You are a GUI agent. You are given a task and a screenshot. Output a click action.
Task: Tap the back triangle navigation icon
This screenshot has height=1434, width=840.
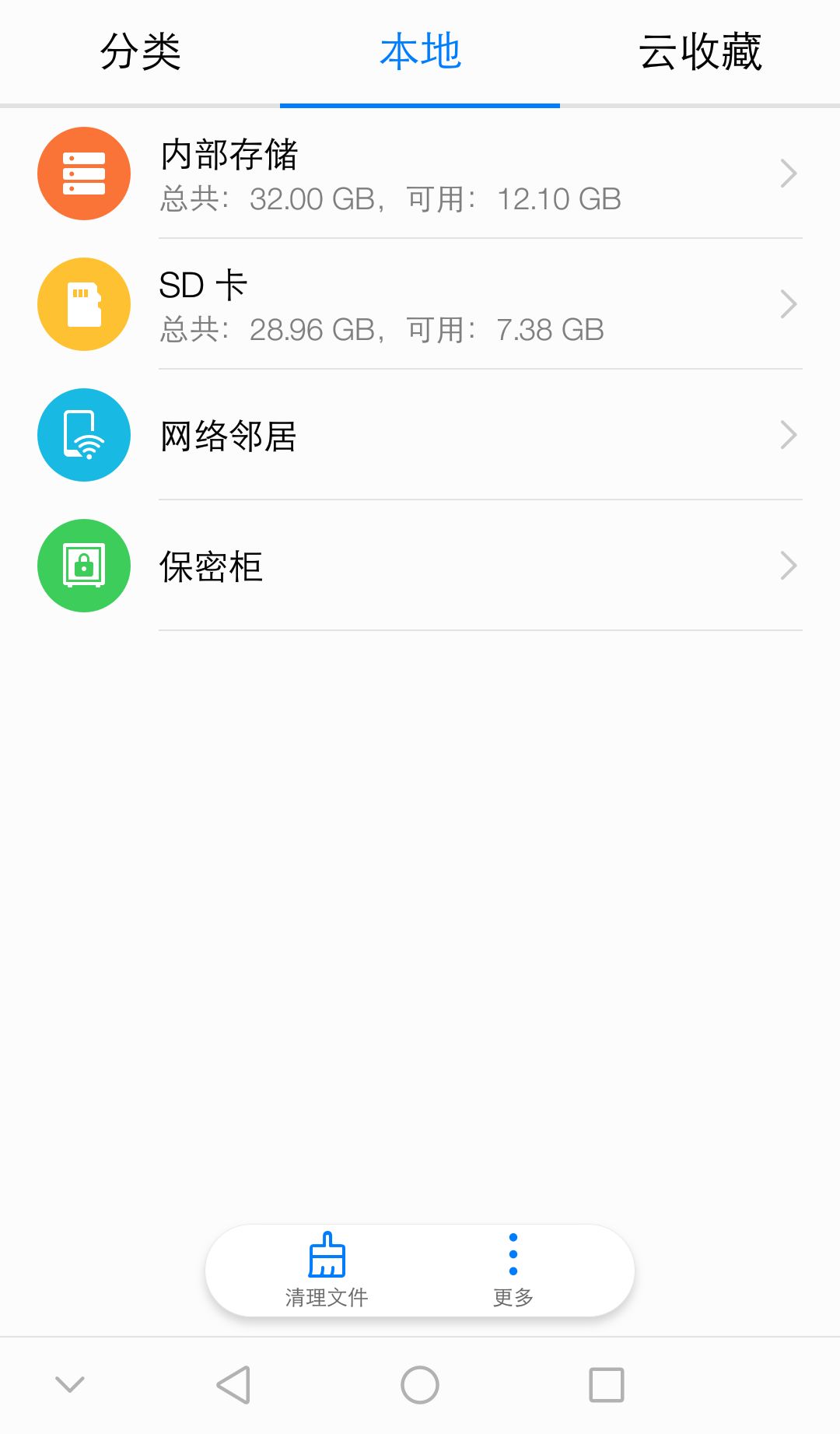(x=230, y=1384)
